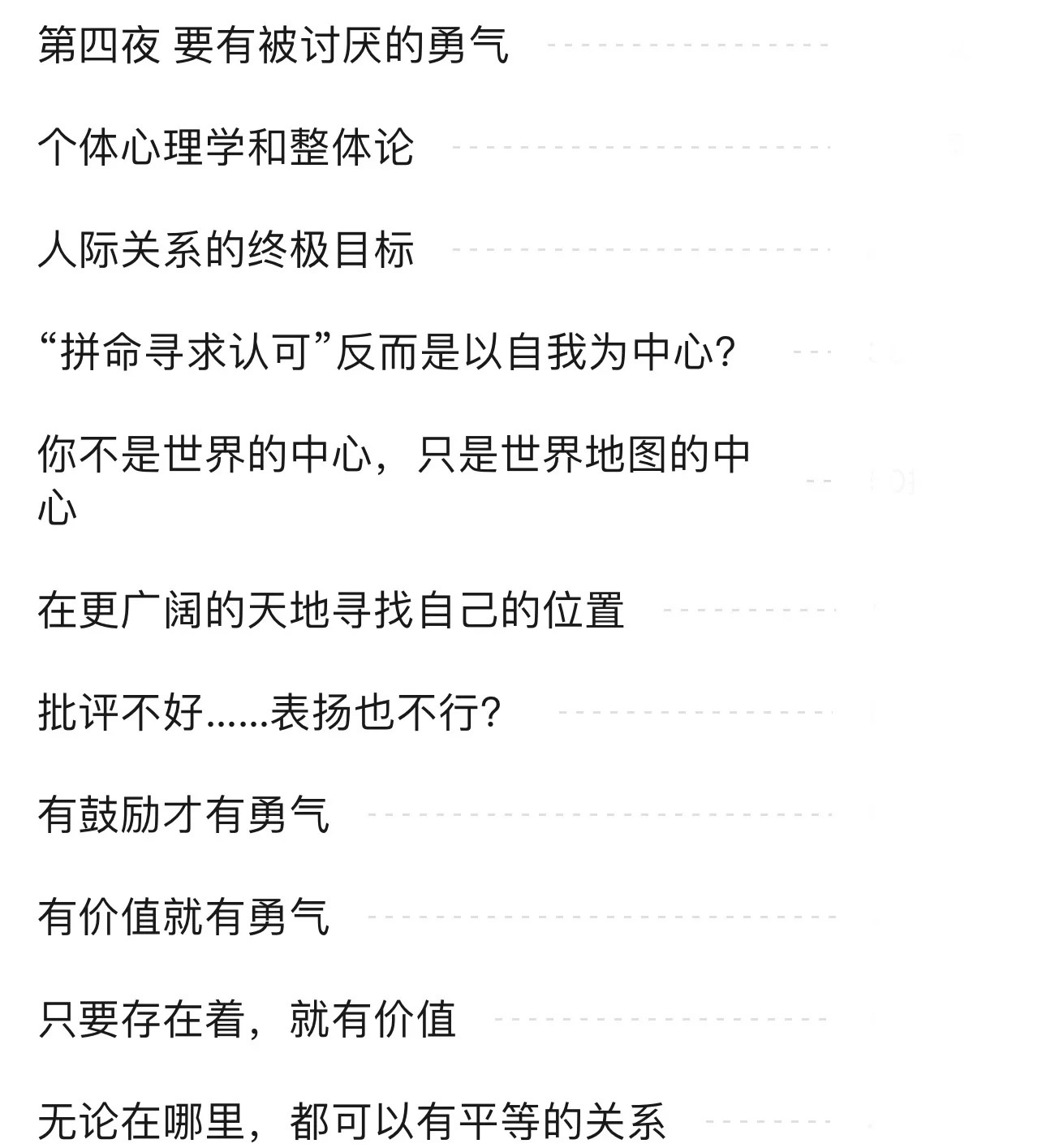
Task: Go to 个体心理学和整体论 section
Action: pyautogui.click(x=226, y=148)
